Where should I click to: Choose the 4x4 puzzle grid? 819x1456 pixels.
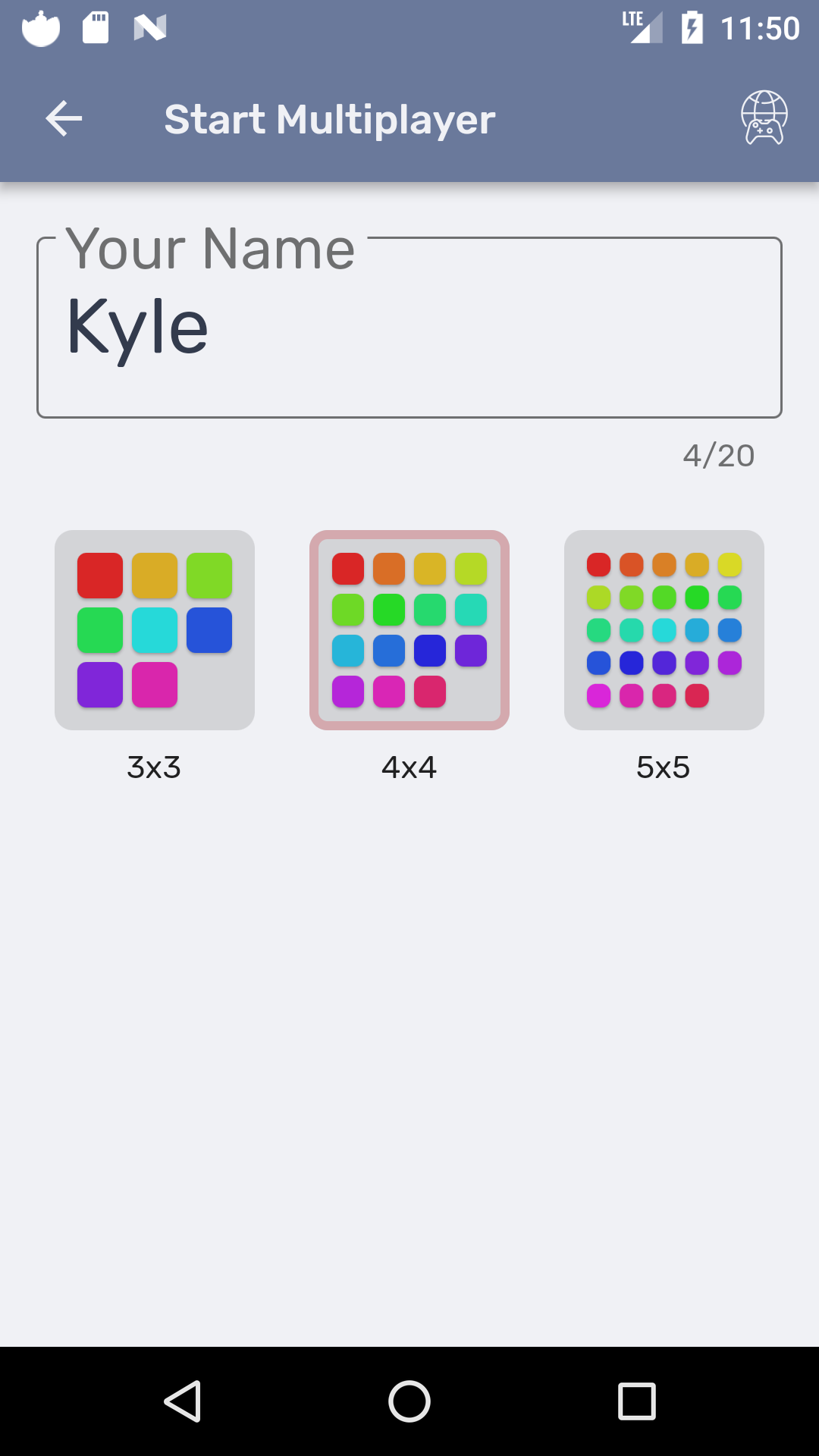409,630
